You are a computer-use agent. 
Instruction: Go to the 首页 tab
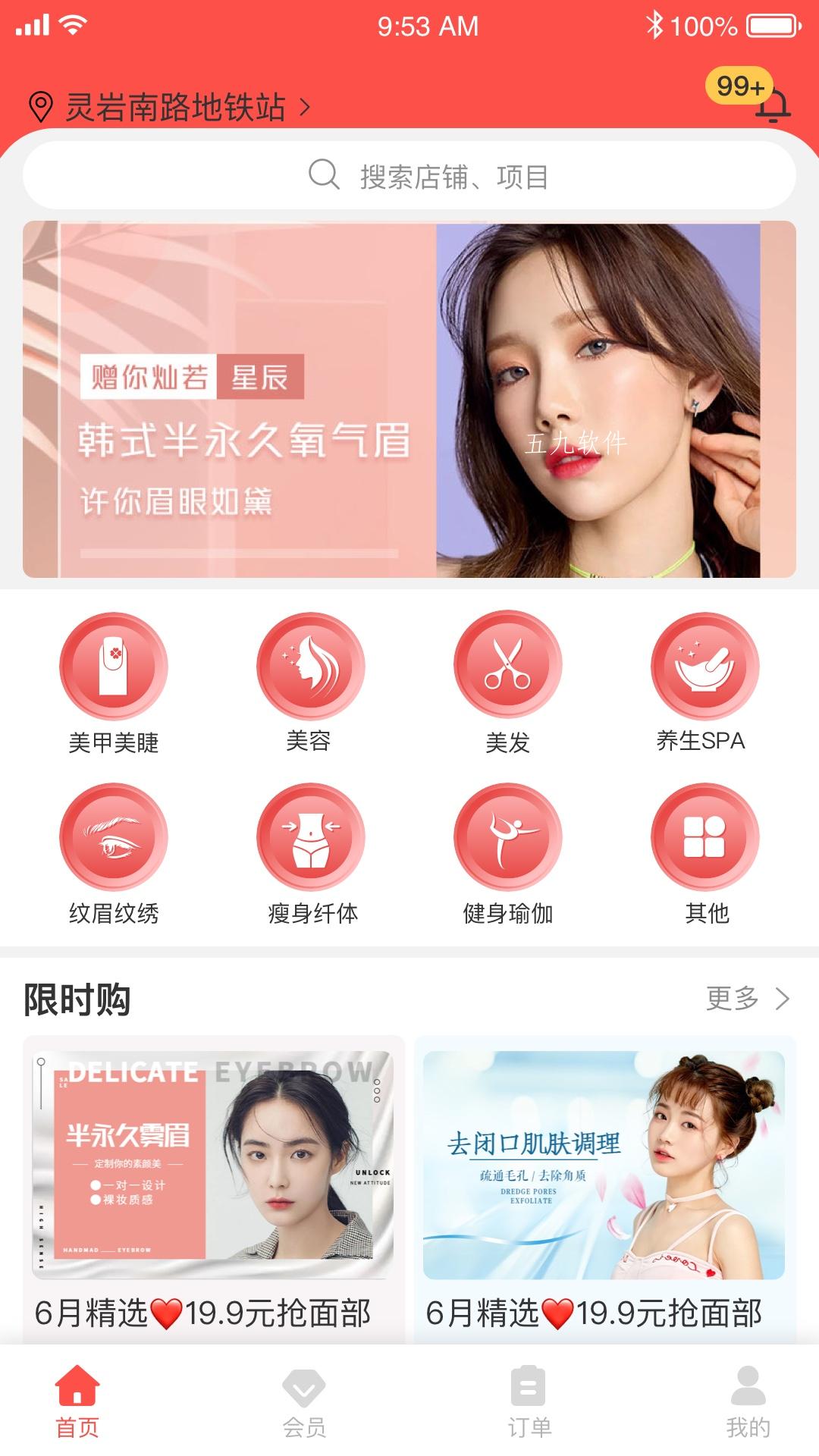pyautogui.click(x=77, y=1401)
